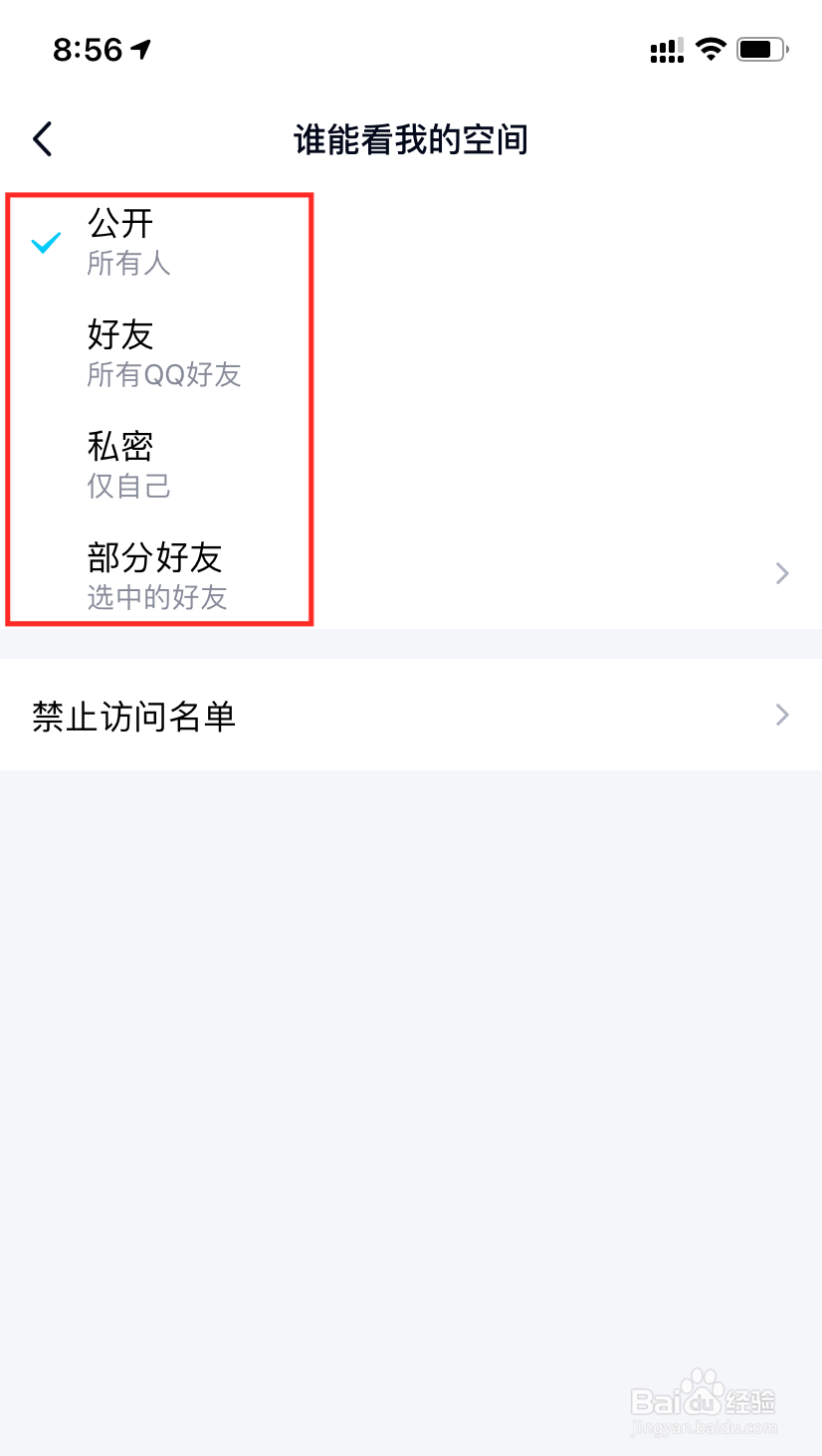Click the Wi-Fi icon in status bar
This screenshot has height=1456, width=822.
711,49
